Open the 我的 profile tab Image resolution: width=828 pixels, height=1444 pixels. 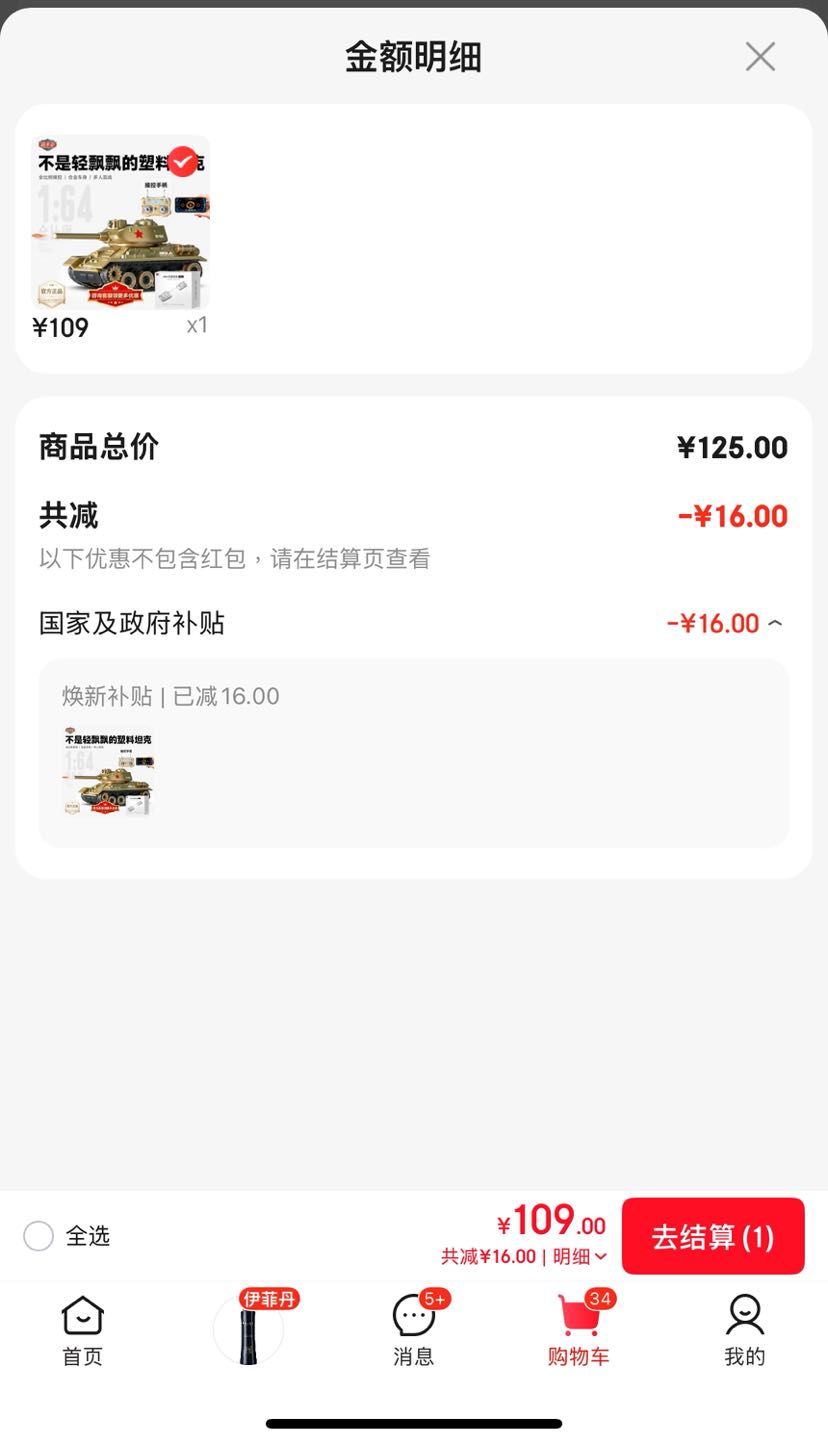pos(744,1331)
